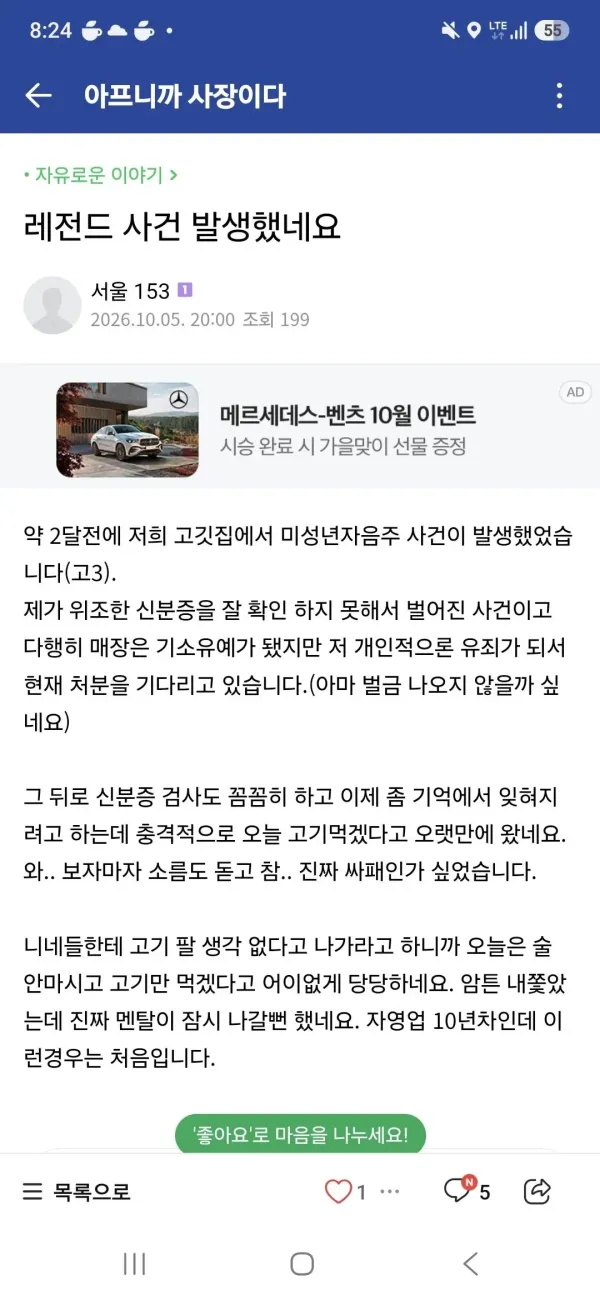This screenshot has width=600, height=1300.
Task: Open recent apps from the navigation bar
Action: 134,1263
